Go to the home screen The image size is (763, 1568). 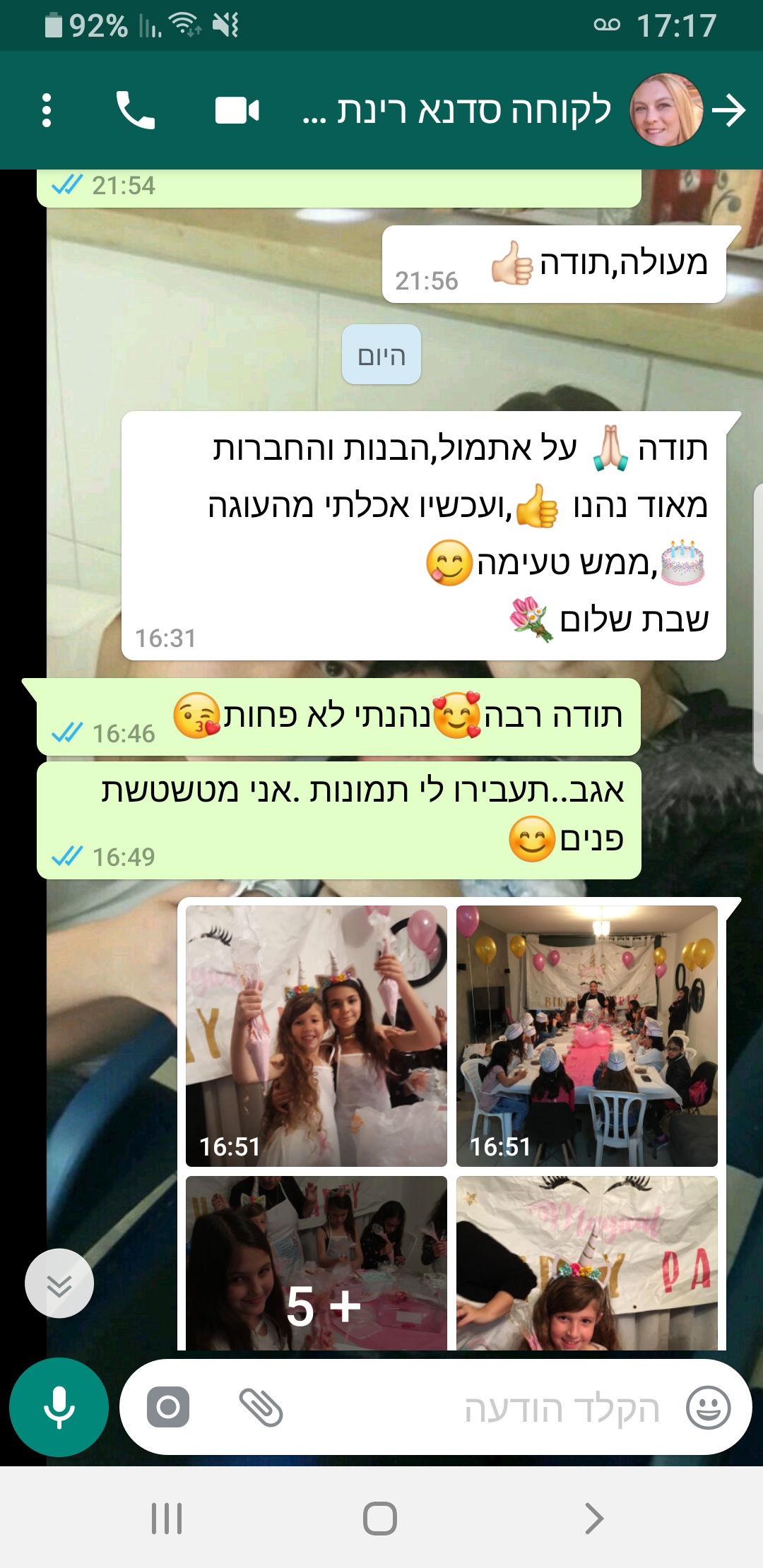coord(380,1518)
